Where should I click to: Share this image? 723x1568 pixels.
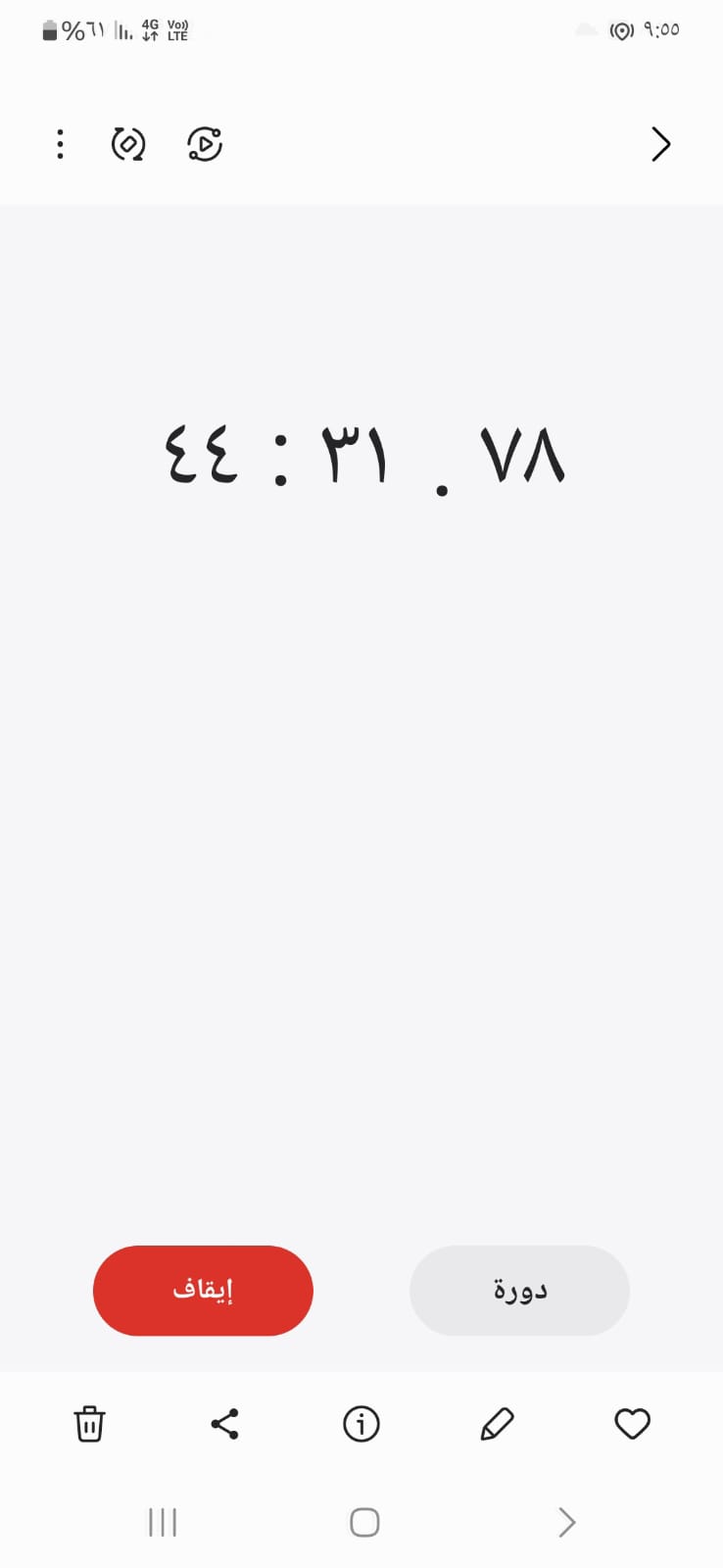225,1424
